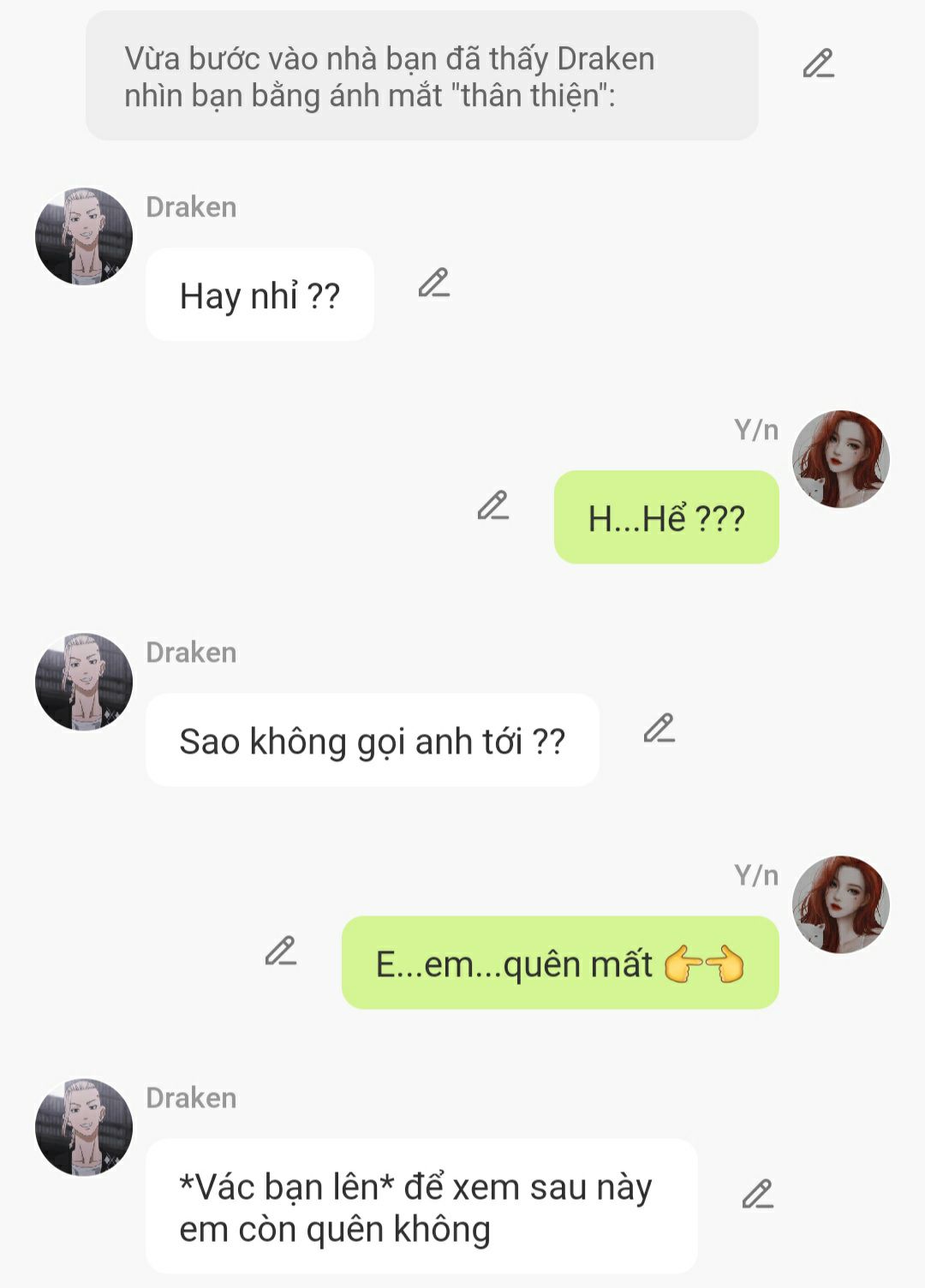This screenshot has width=925, height=1288.
Task: Edit the narration about entering the house
Action: point(819,64)
